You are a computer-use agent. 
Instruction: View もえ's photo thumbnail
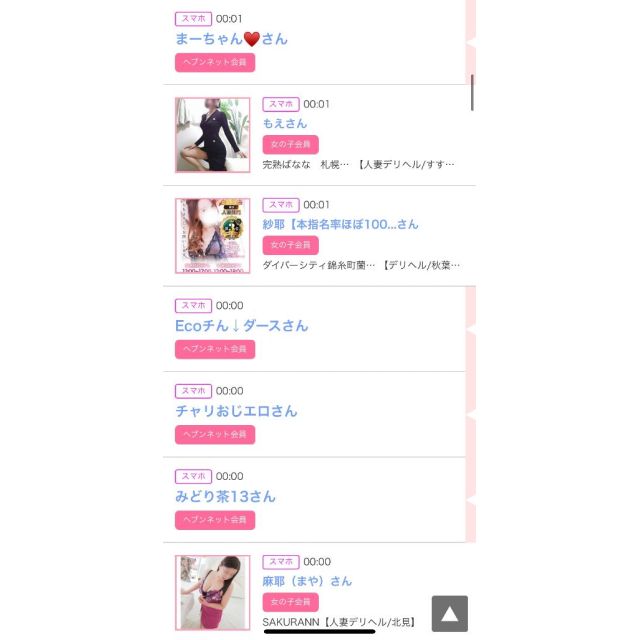(212, 135)
